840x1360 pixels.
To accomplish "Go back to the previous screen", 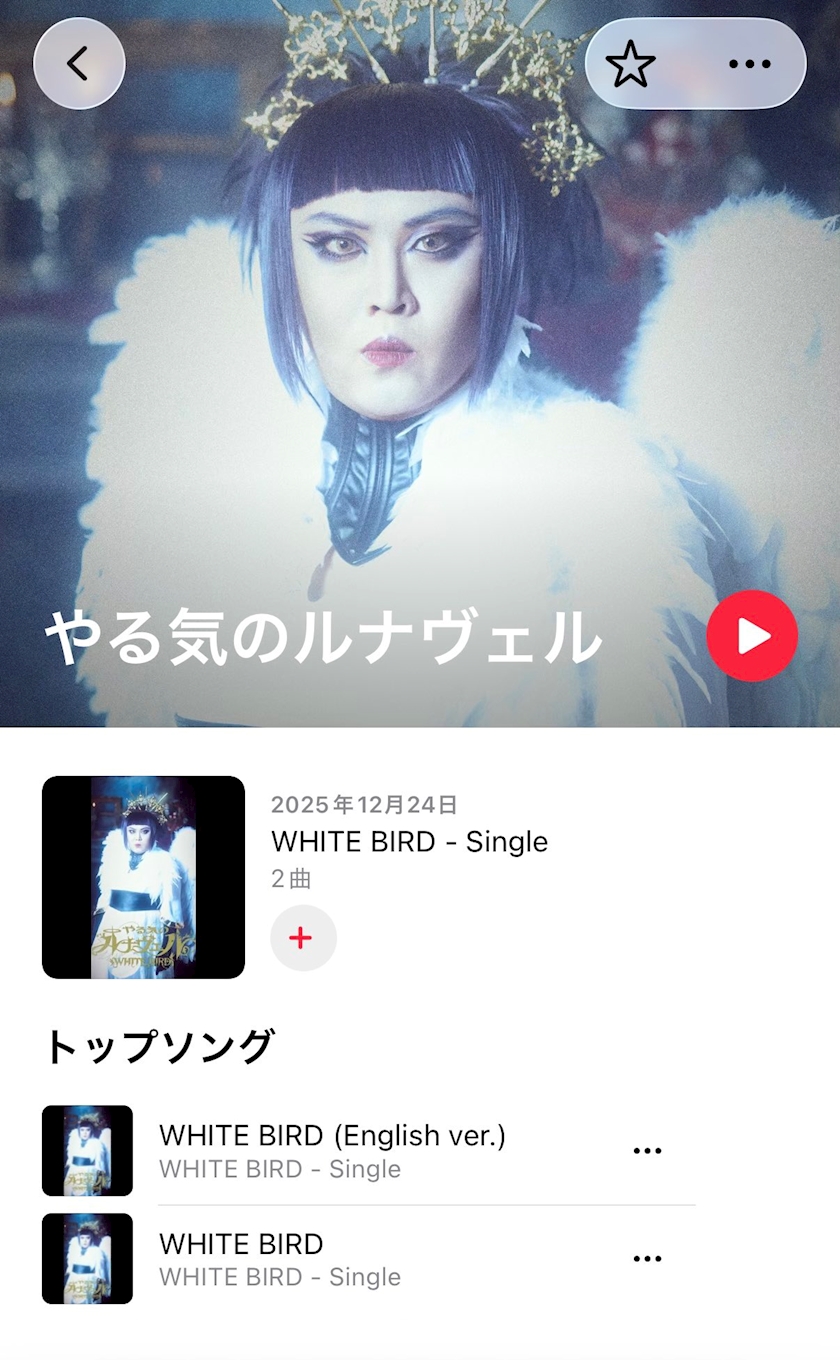I will (79, 63).
